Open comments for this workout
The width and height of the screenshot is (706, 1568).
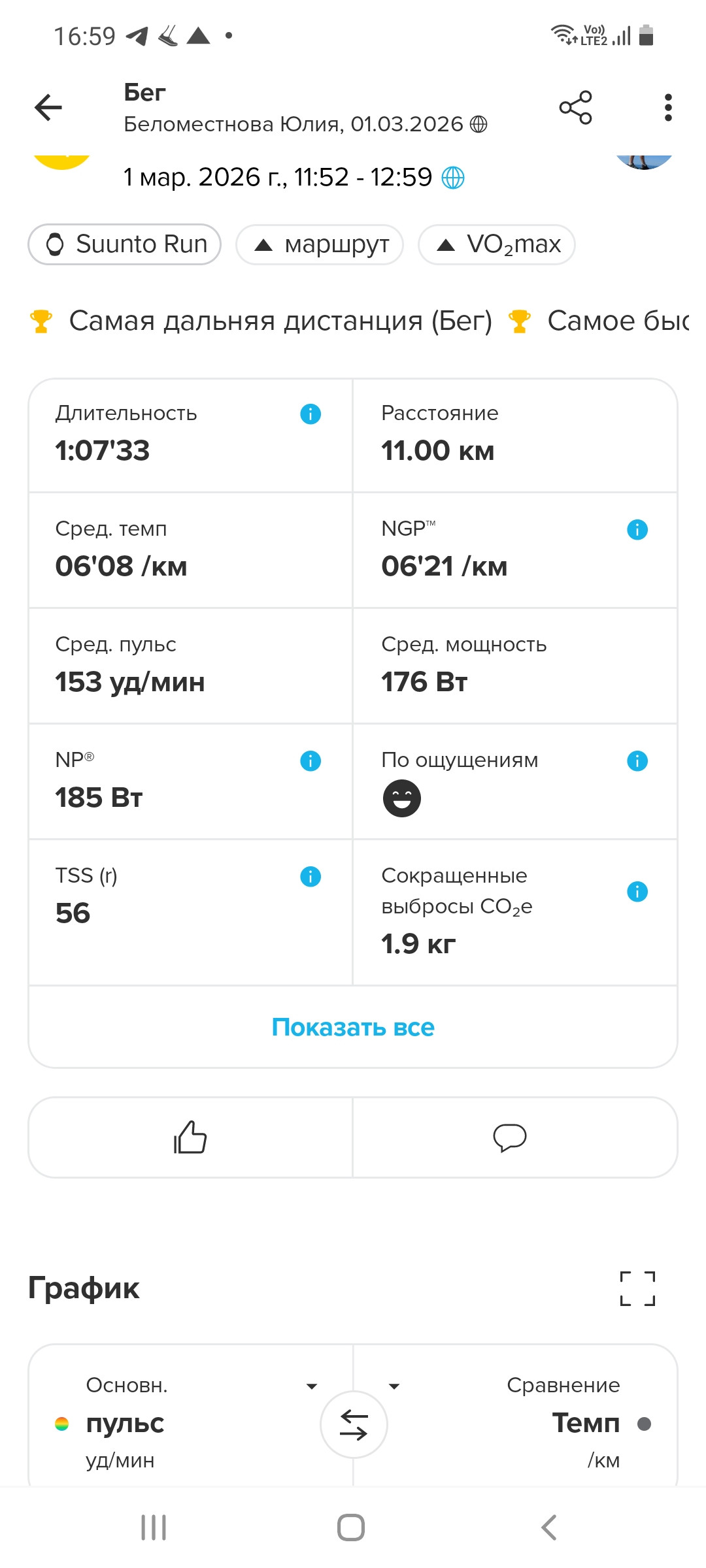(510, 1137)
